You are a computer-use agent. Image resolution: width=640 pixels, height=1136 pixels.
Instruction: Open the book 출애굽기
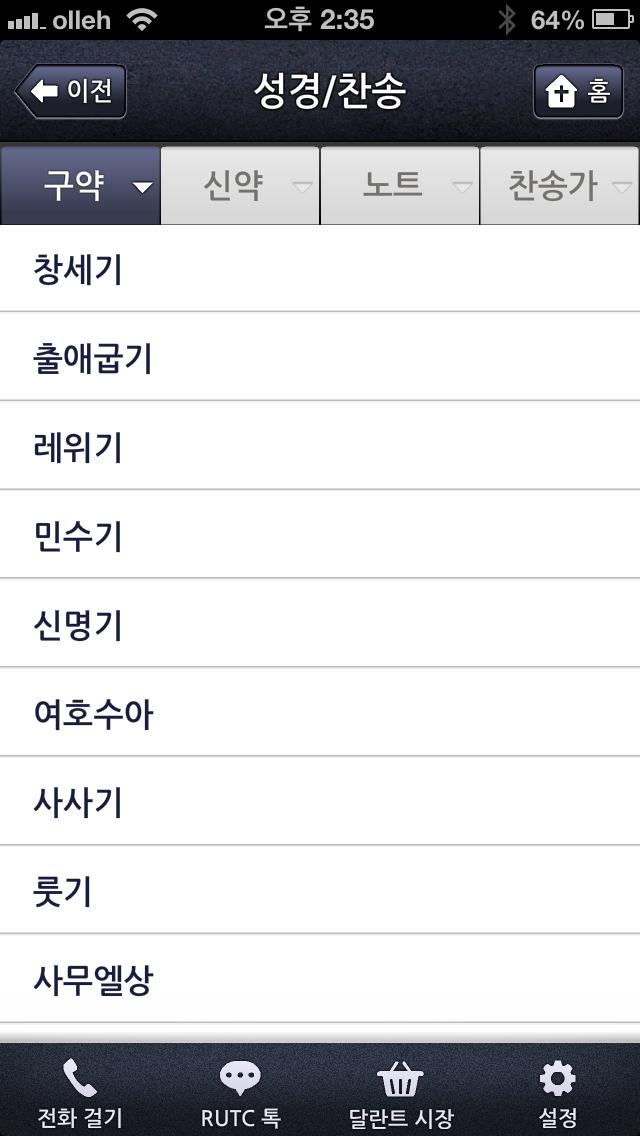tap(320, 357)
